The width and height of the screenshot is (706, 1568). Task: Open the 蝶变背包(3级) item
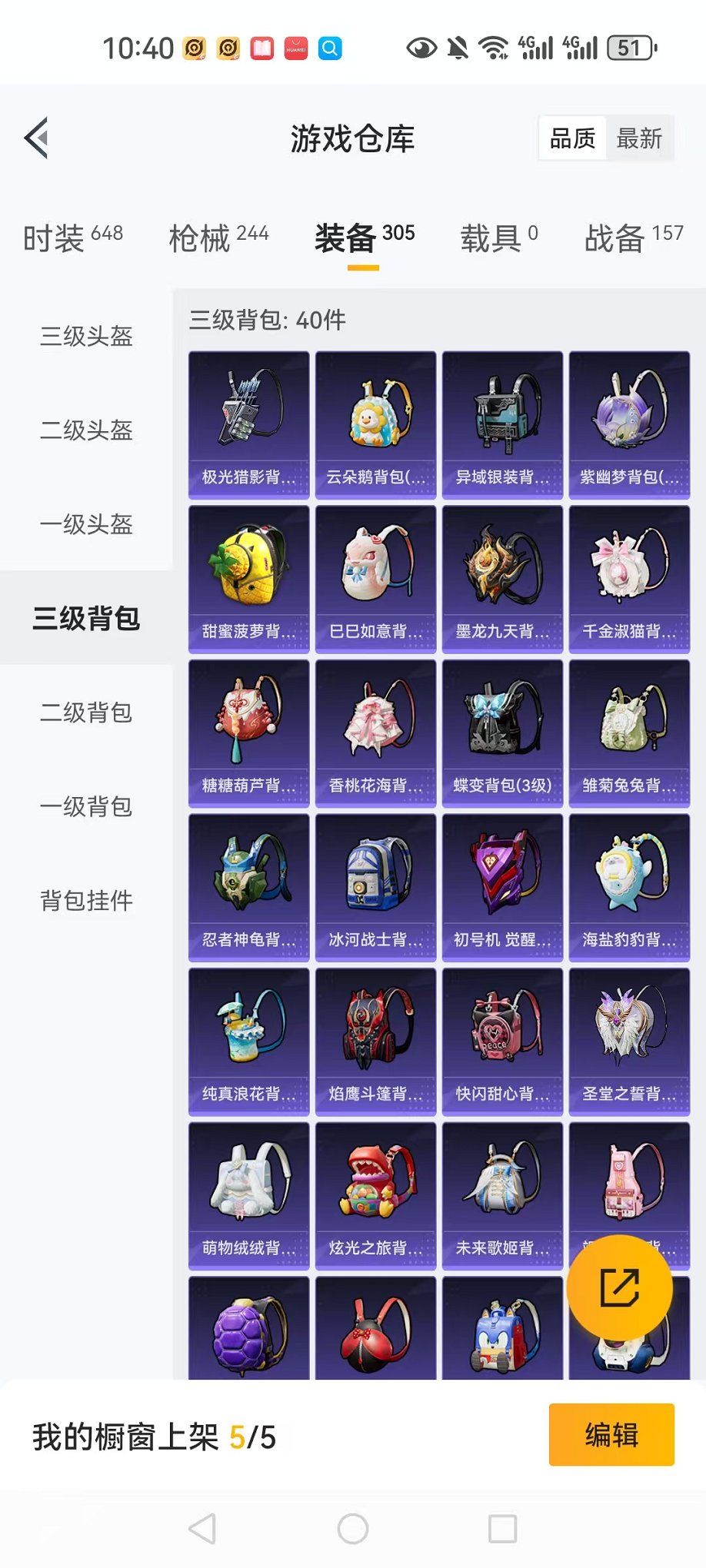click(502, 733)
